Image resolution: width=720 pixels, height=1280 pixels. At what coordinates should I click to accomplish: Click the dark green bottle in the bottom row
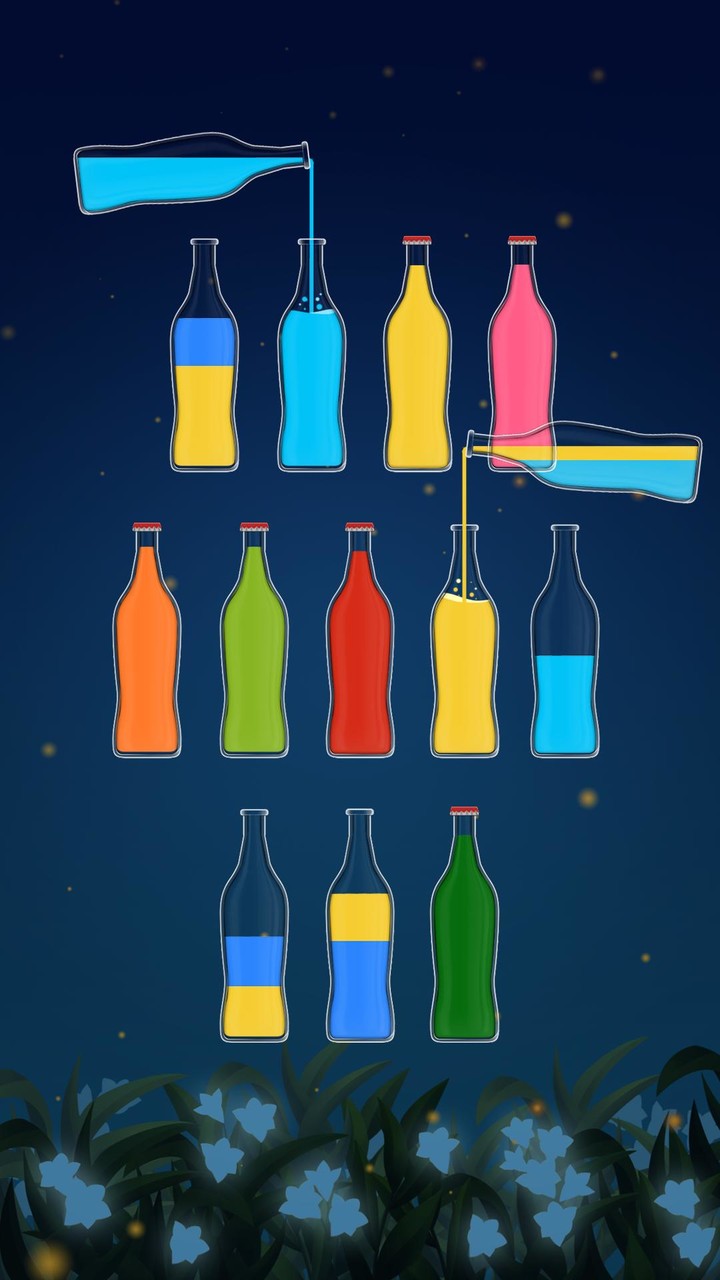(x=467, y=940)
